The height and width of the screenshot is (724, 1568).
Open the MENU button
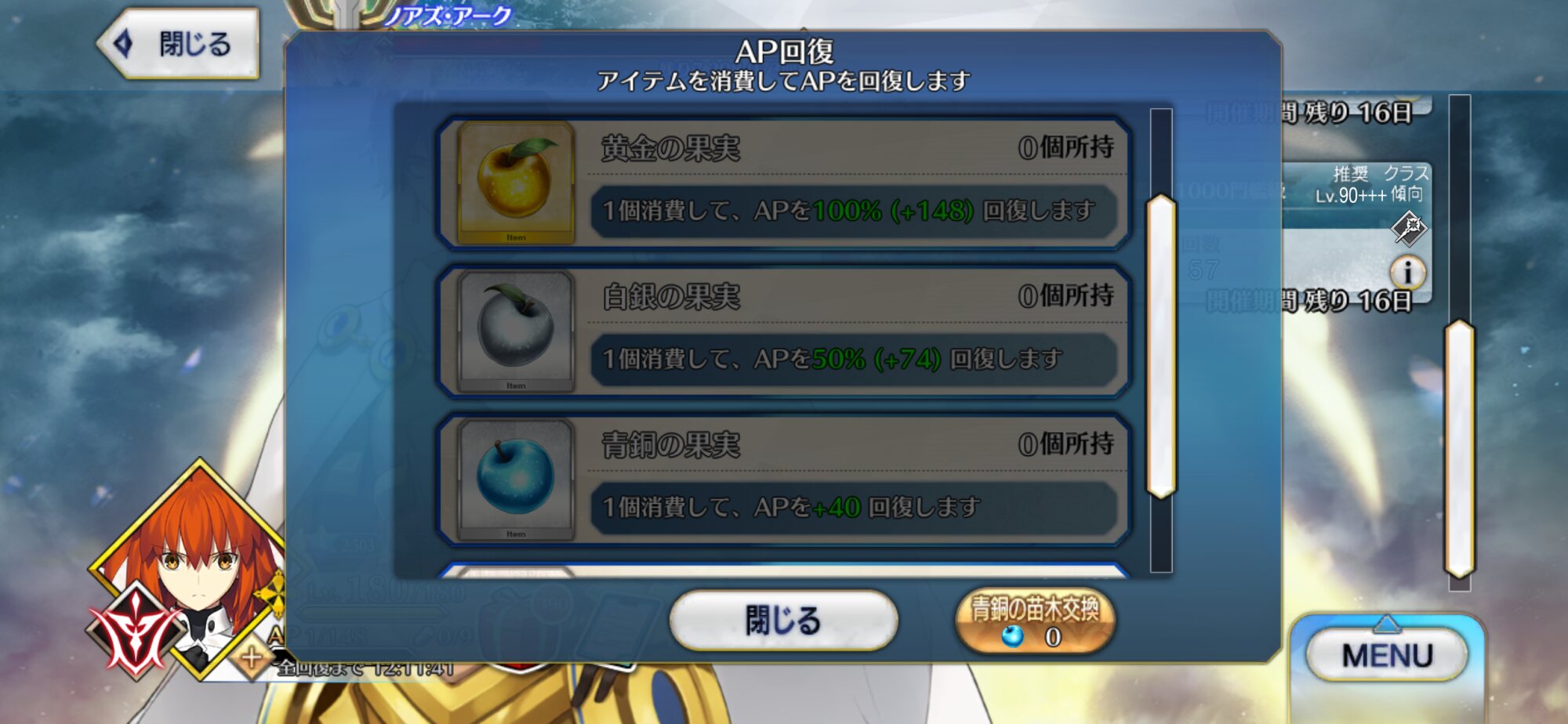(x=1386, y=655)
